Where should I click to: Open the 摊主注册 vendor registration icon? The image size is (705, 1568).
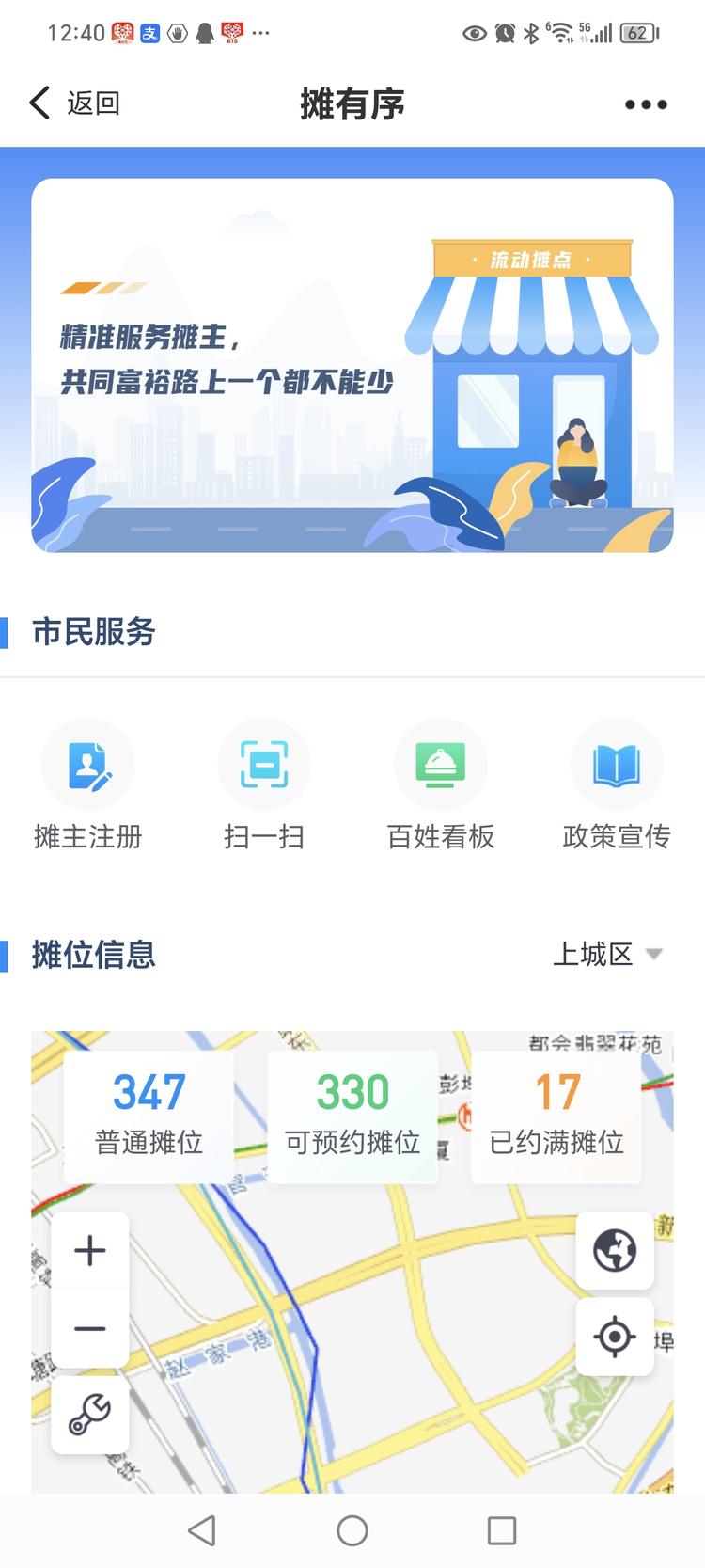pyautogui.click(x=88, y=764)
